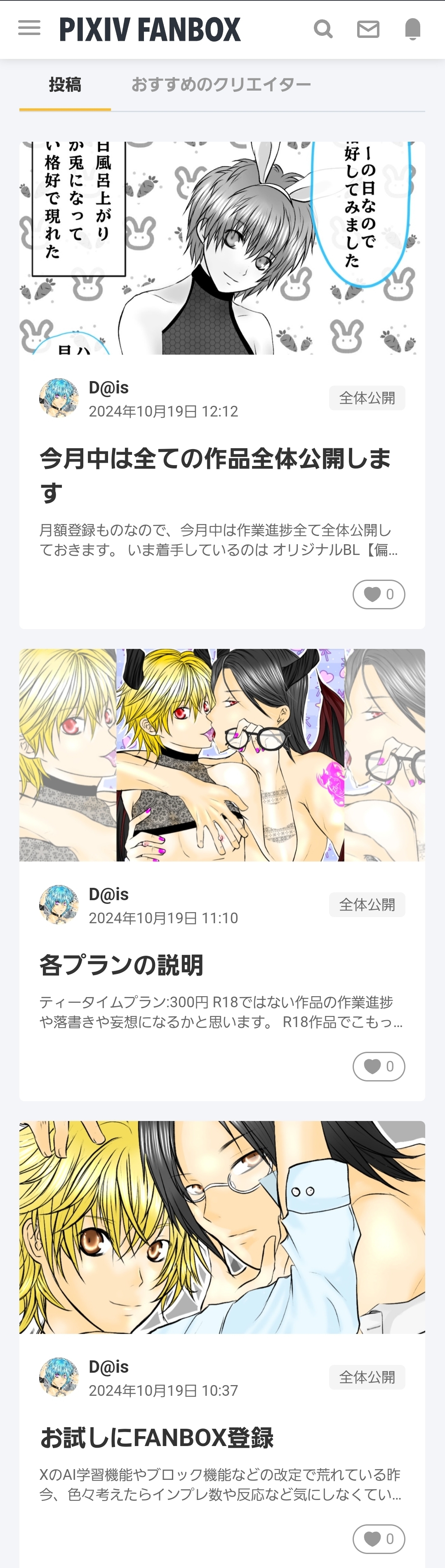Switch to the 投稿 tab
This screenshot has height=1568, width=445.
click(x=65, y=84)
